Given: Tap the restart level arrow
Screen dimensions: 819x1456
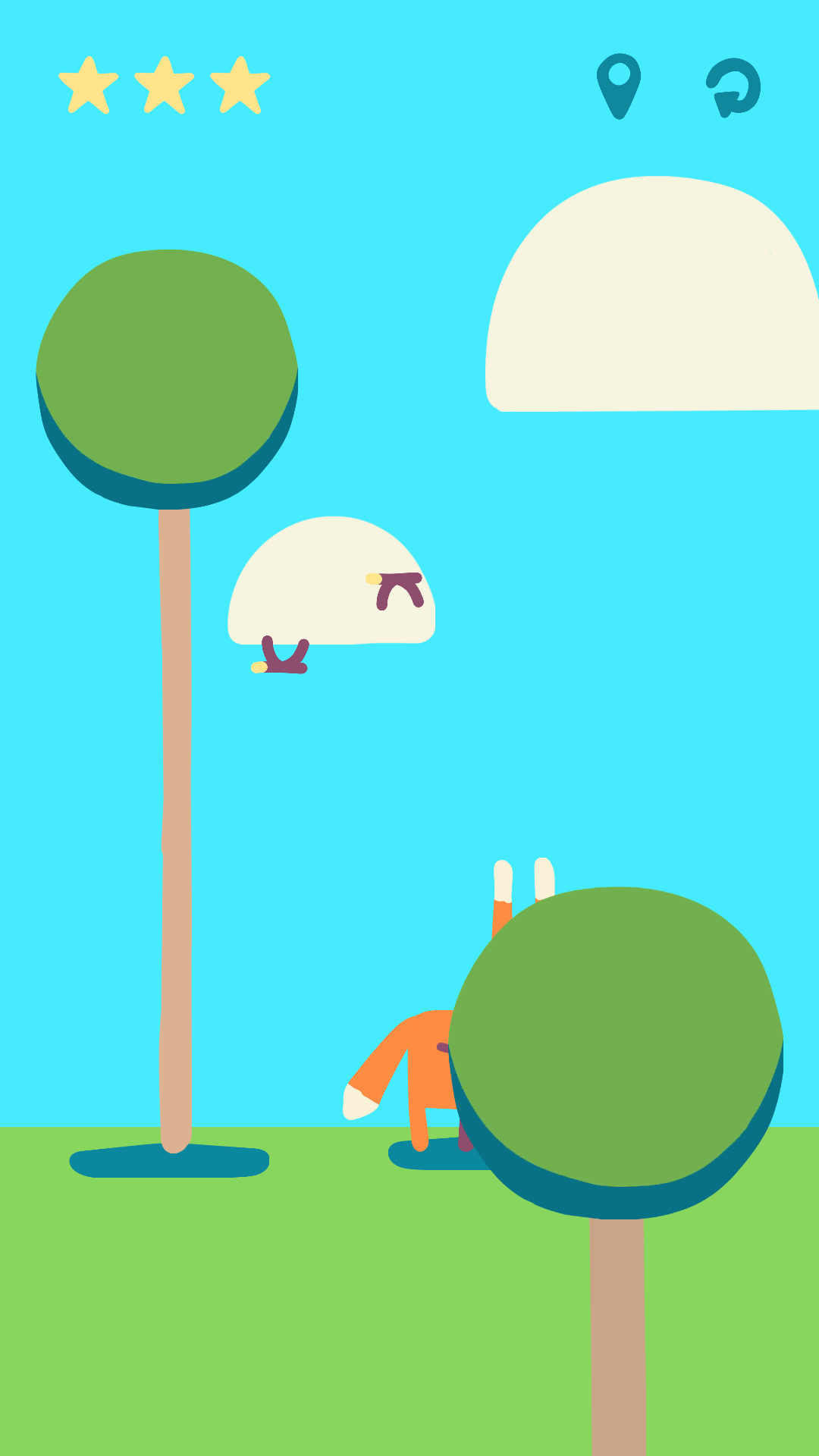Looking at the screenshot, I should coord(733,87).
